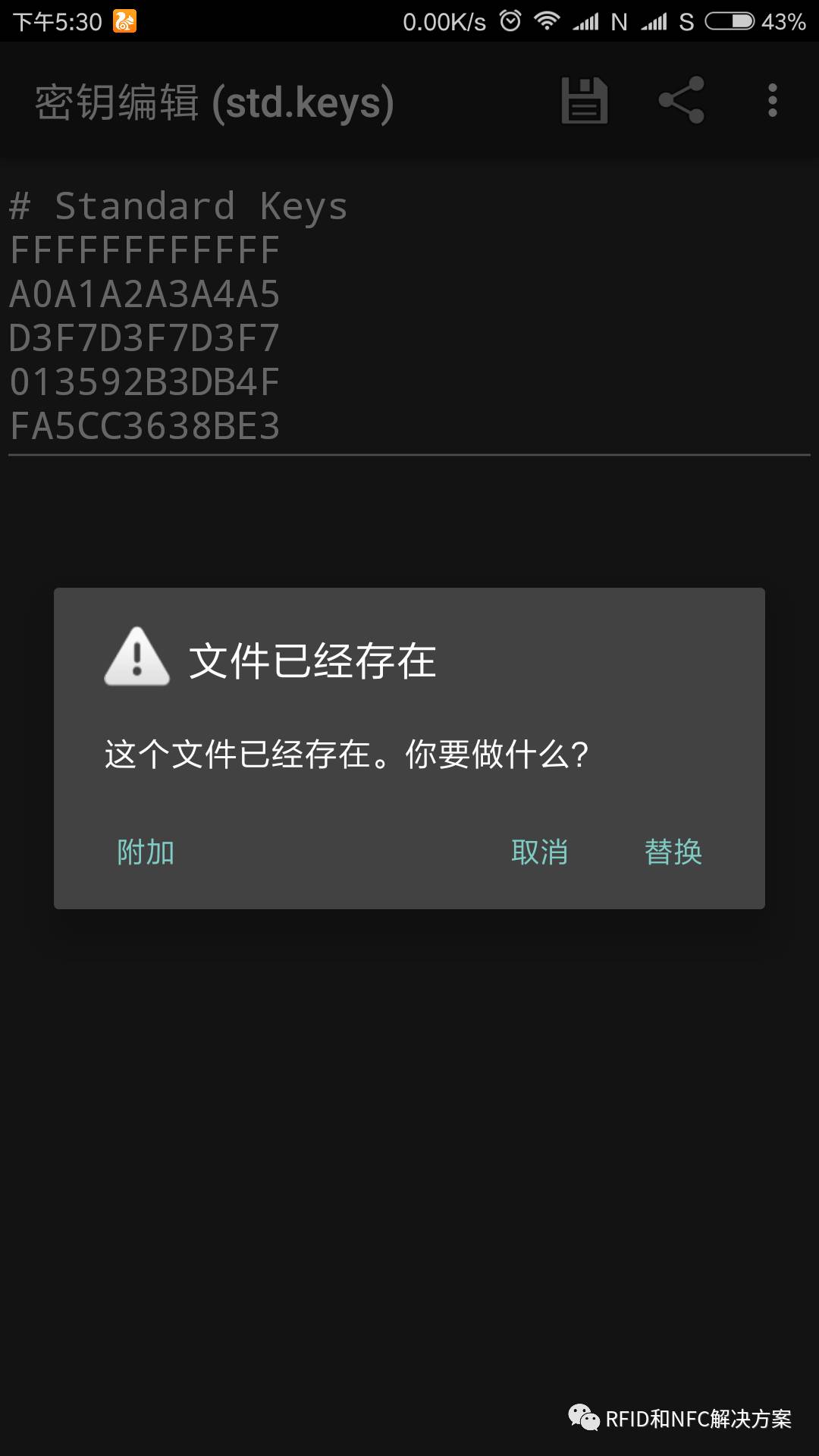Viewport: 819px width, 1456px height.
Task: Select 替换 to replace the existing file
Action: click(x=673, y=852)
